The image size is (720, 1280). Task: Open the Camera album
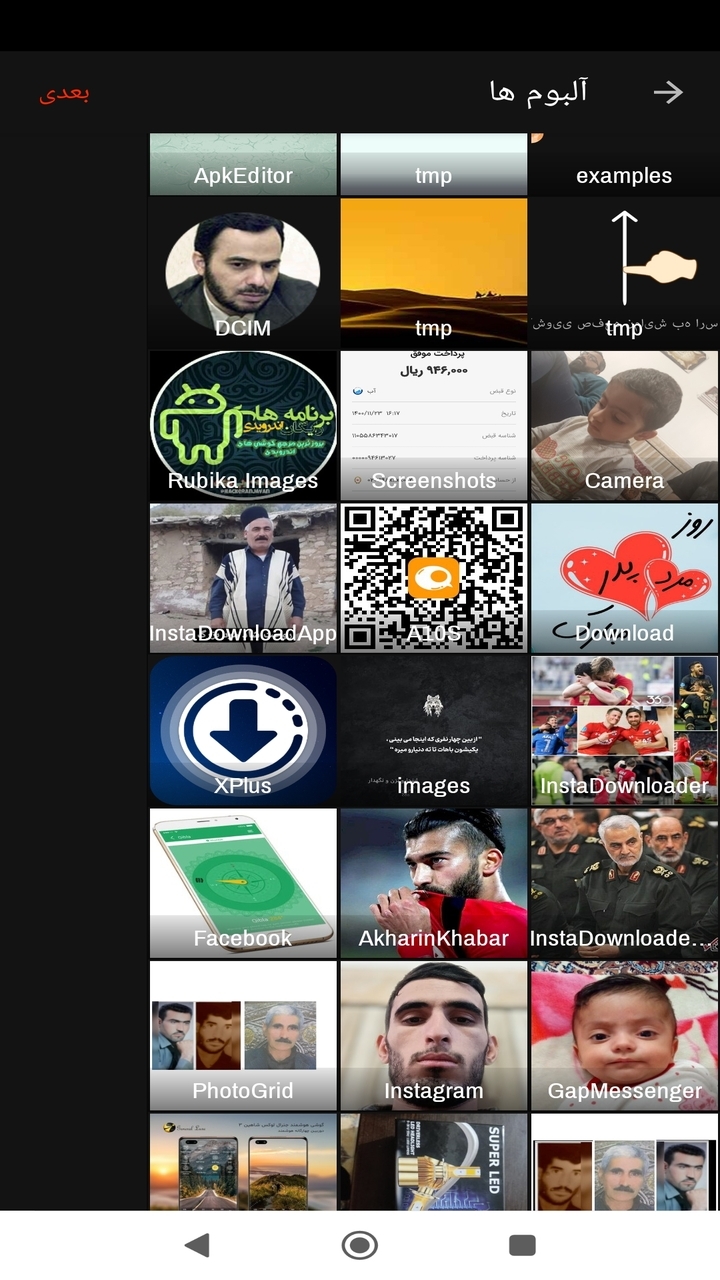pyautogui.click(x=624, y=425)
